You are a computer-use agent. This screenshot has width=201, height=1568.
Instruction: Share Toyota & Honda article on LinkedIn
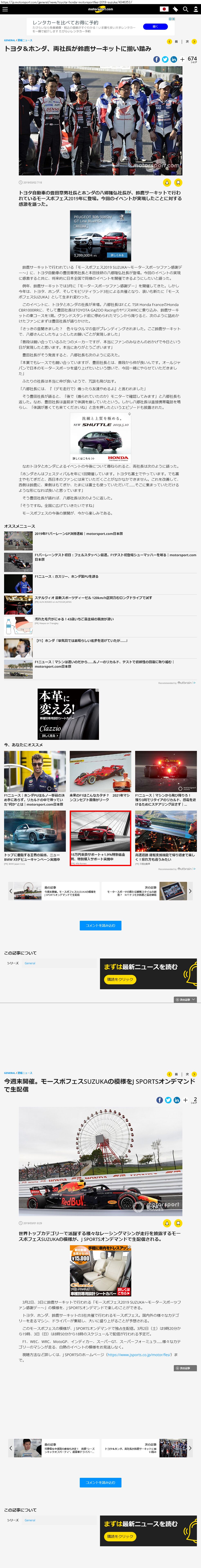[174, 59]
